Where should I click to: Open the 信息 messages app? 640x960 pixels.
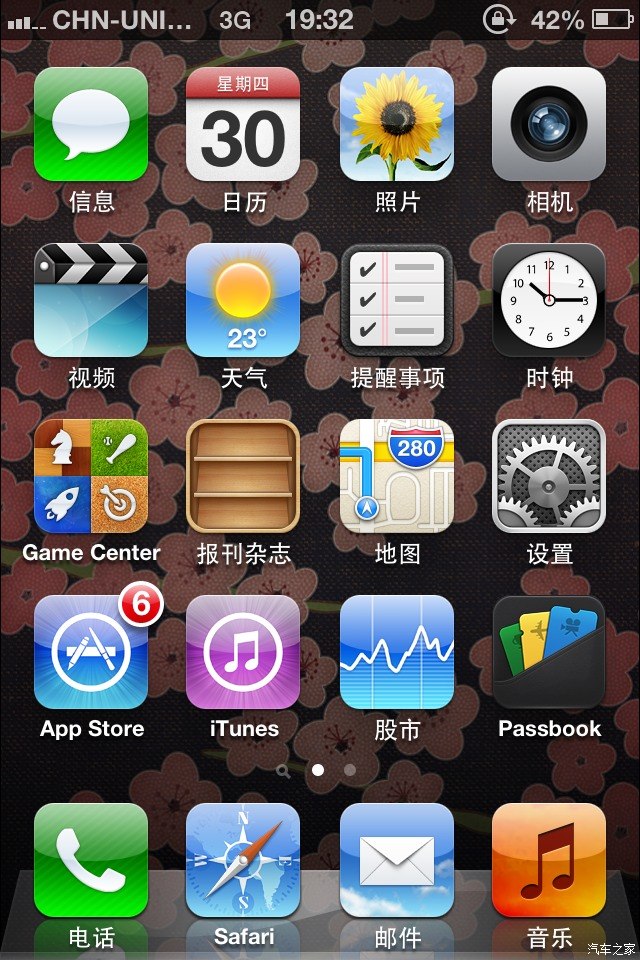click(x=91, y=124)
